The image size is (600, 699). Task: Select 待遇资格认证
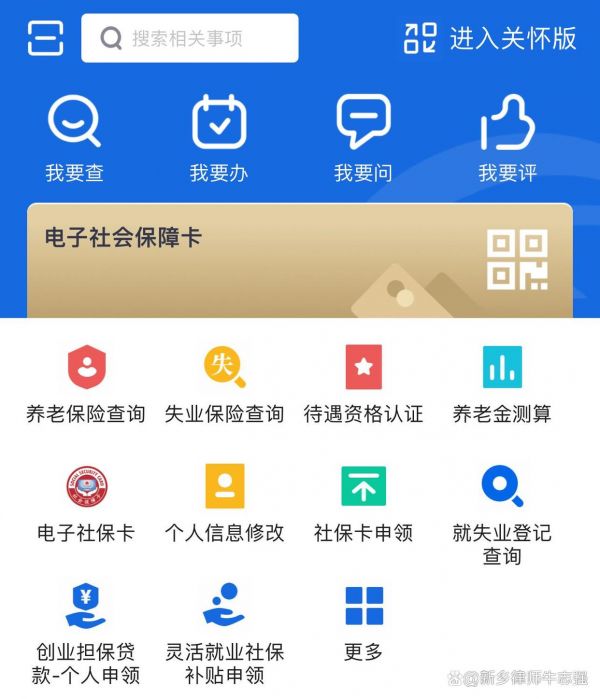[363, 384]
